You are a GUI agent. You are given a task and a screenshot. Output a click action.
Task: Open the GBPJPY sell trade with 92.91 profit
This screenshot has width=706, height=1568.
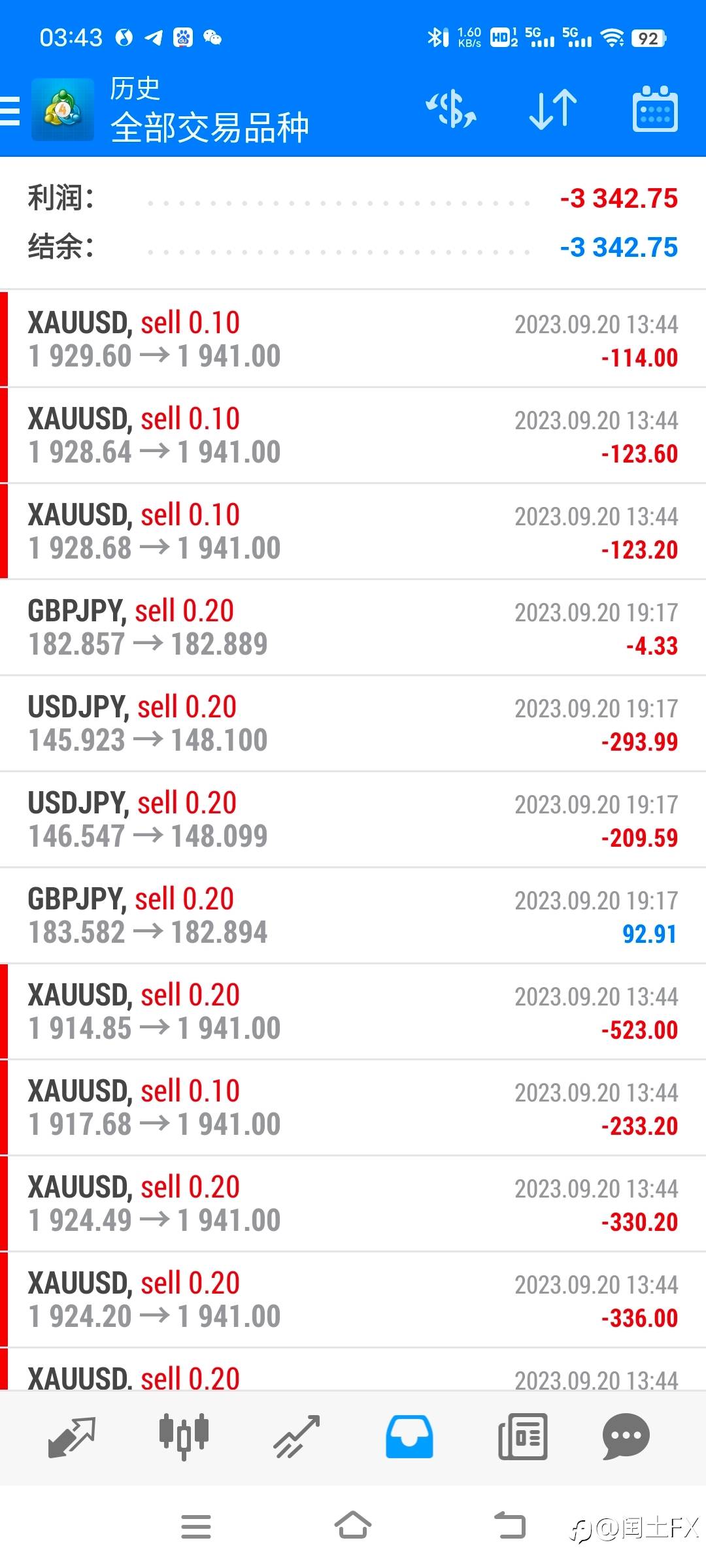tap(353, 915)
